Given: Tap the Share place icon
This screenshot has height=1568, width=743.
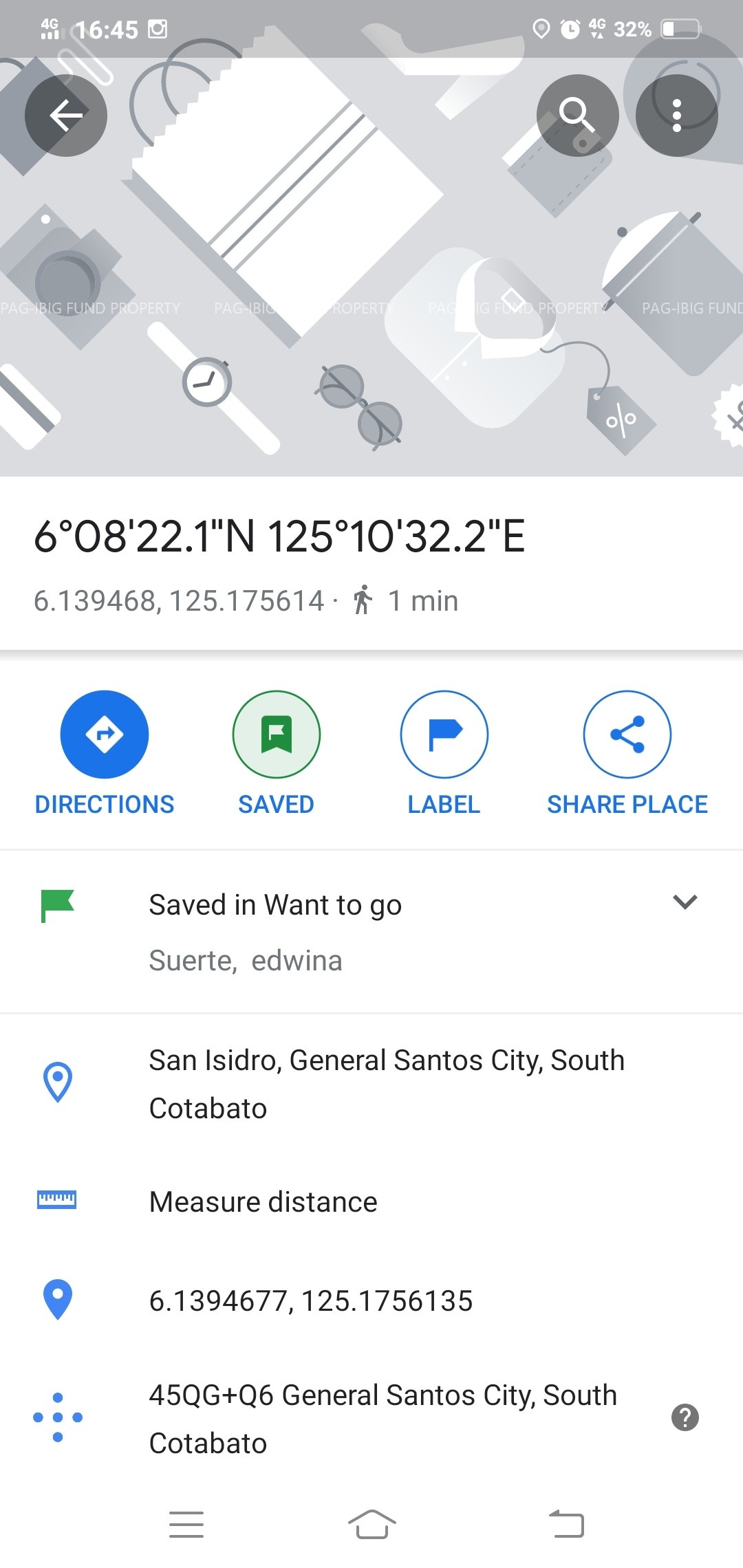Looking at the screenshot, I should pos(627,734).
